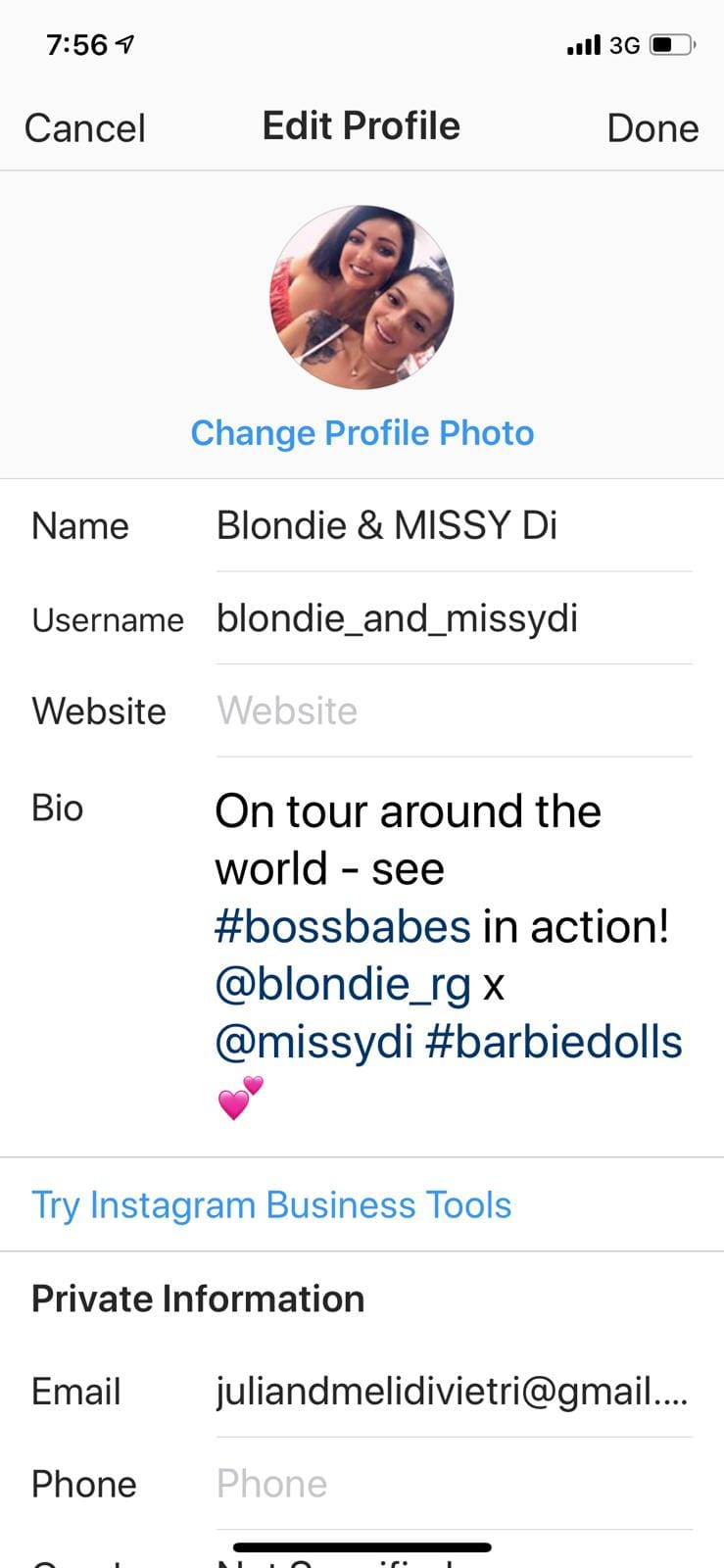Open Try Instagram Business Tools

[271, 1204]
